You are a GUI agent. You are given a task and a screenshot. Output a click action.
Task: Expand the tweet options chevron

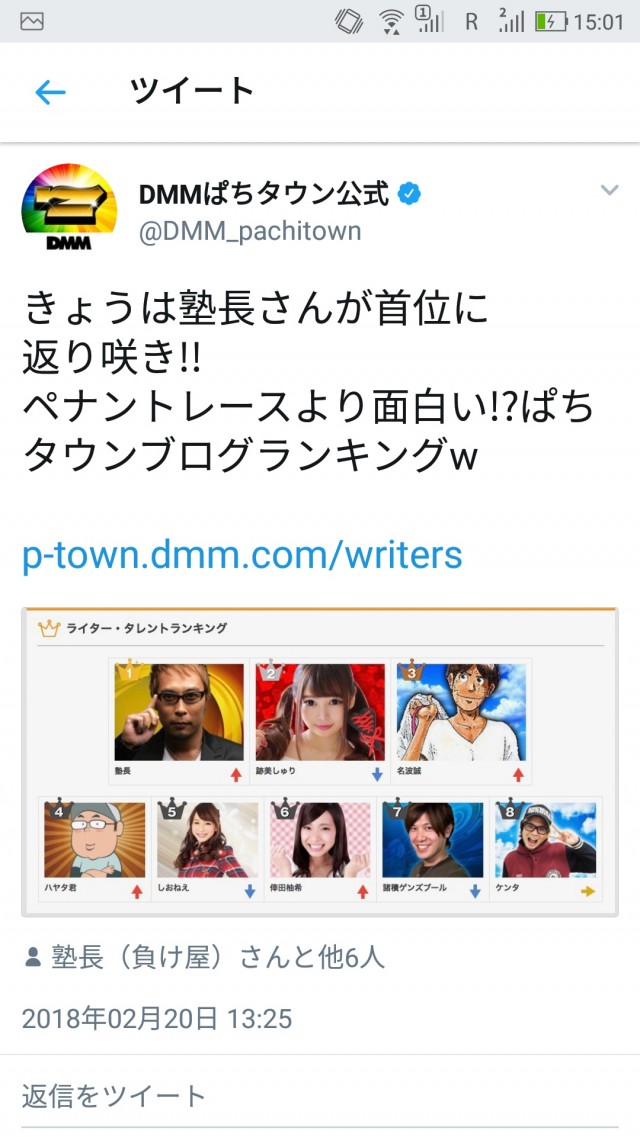click(x=609, y=190)
